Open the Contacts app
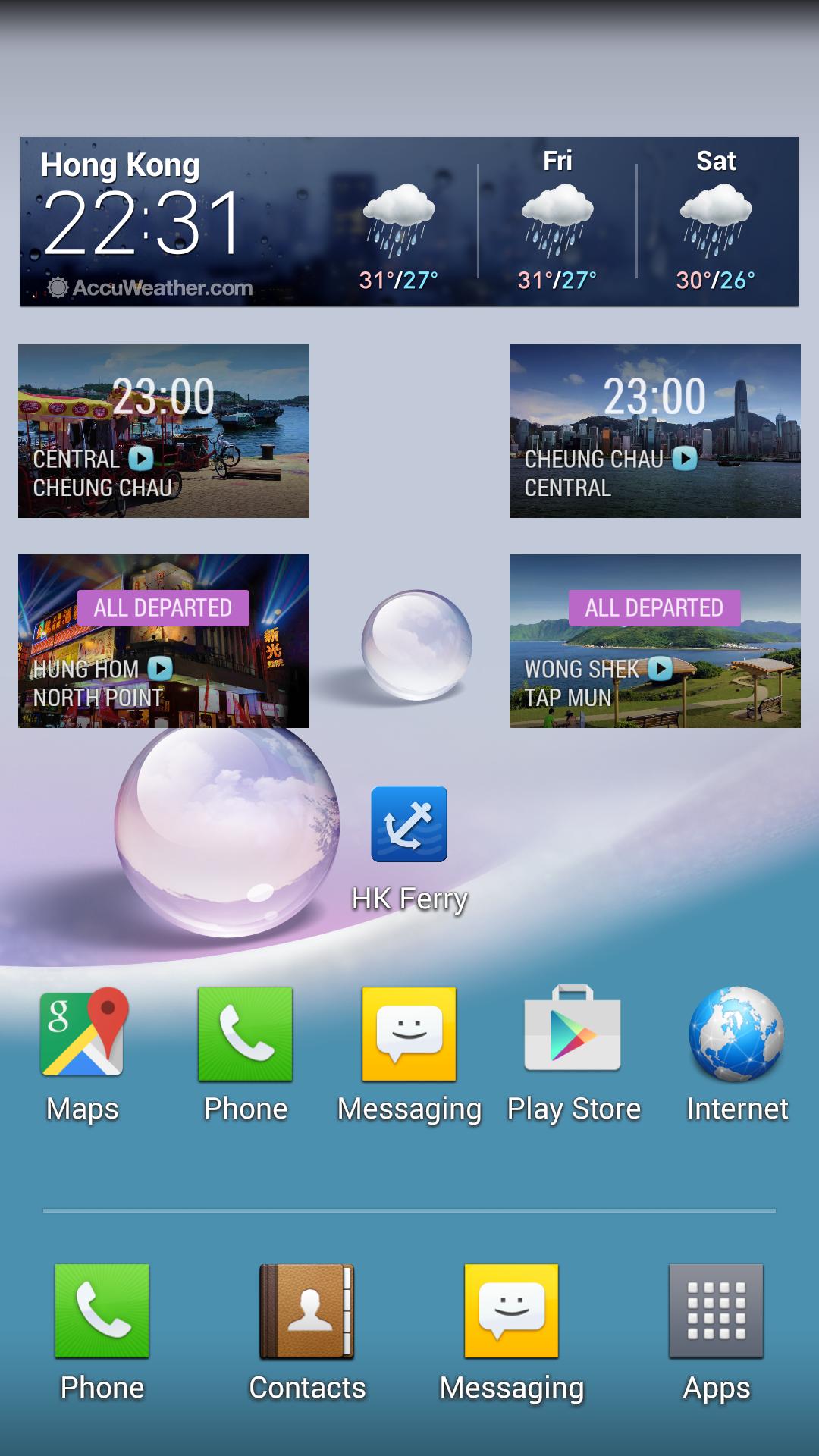This screenshot has height=1456, width=819. coord(307,1311)
